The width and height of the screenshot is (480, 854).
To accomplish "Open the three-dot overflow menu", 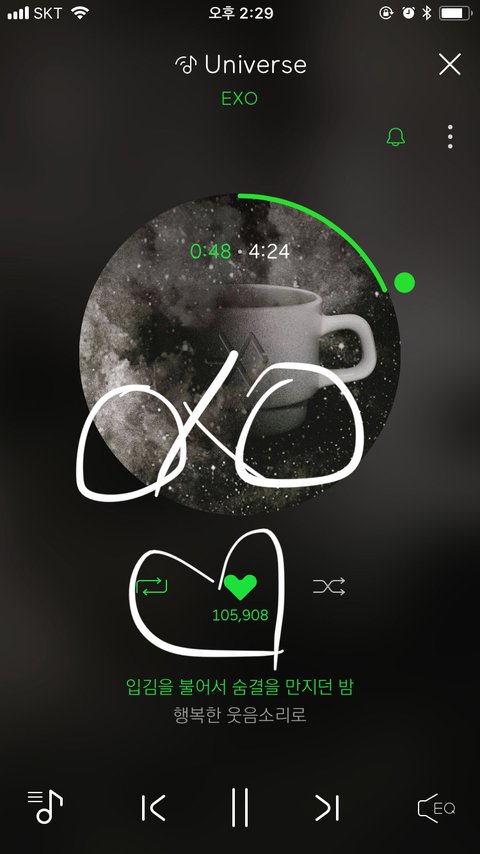I will 450,137.
